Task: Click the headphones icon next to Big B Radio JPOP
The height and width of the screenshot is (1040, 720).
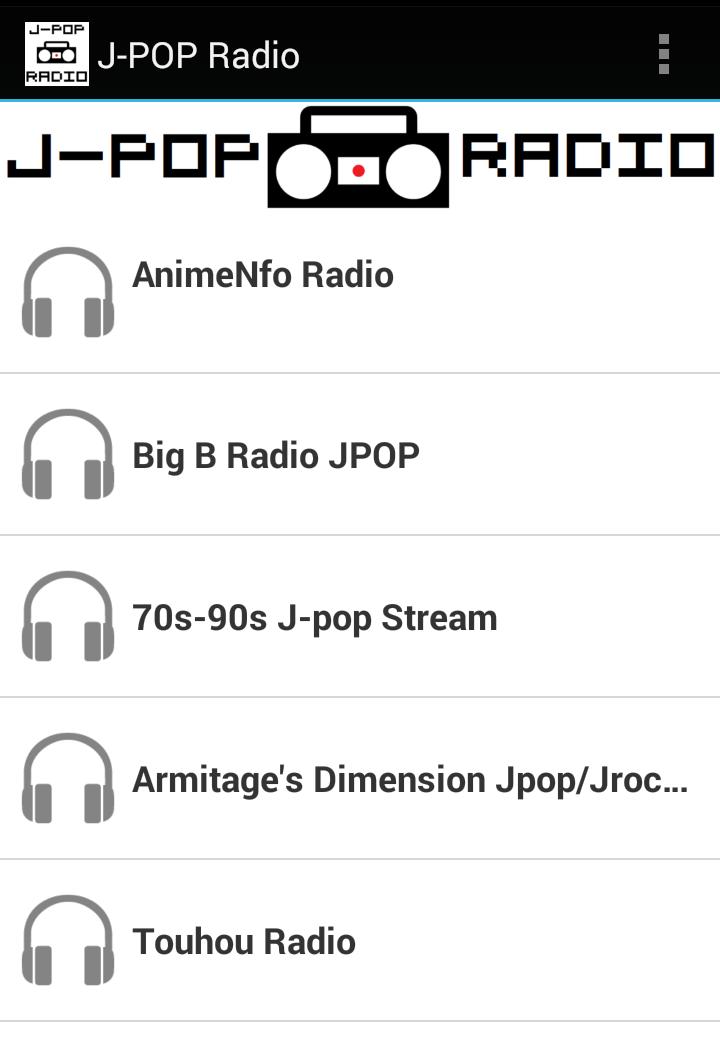Action: [67, 455]
